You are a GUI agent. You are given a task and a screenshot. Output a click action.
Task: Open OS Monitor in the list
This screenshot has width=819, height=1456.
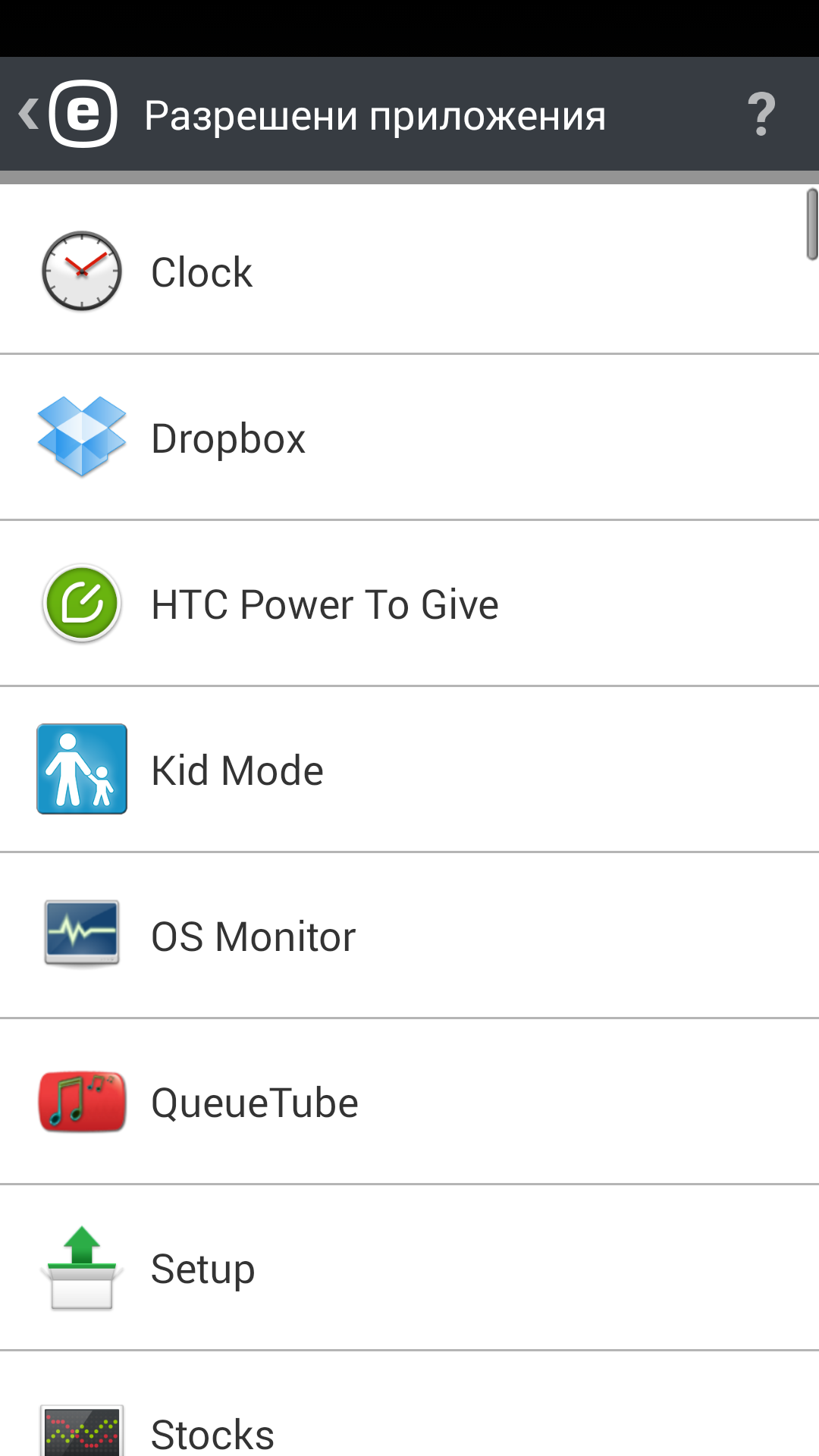(x=409, y=936)
